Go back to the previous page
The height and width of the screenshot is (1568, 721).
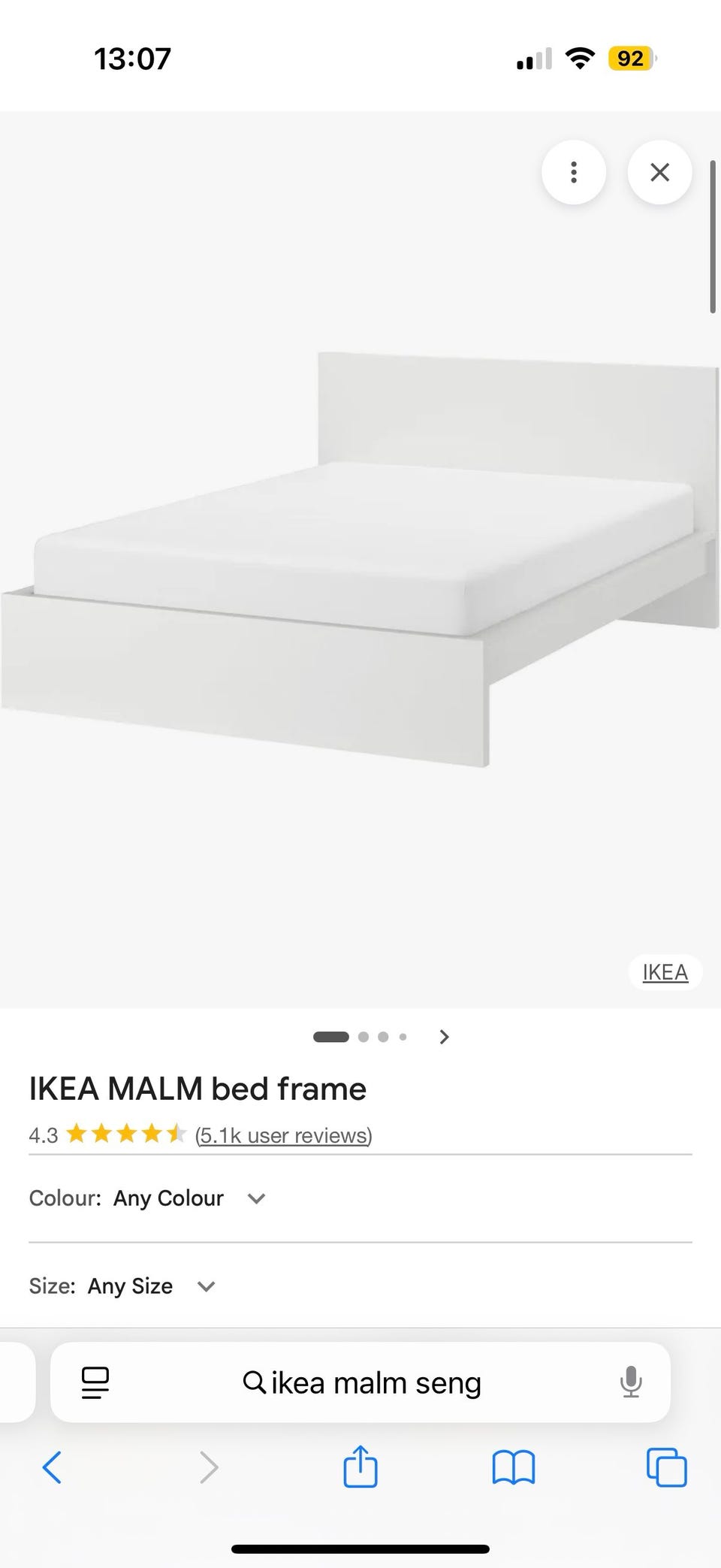pyautogui.click(x=52, y=1467)
